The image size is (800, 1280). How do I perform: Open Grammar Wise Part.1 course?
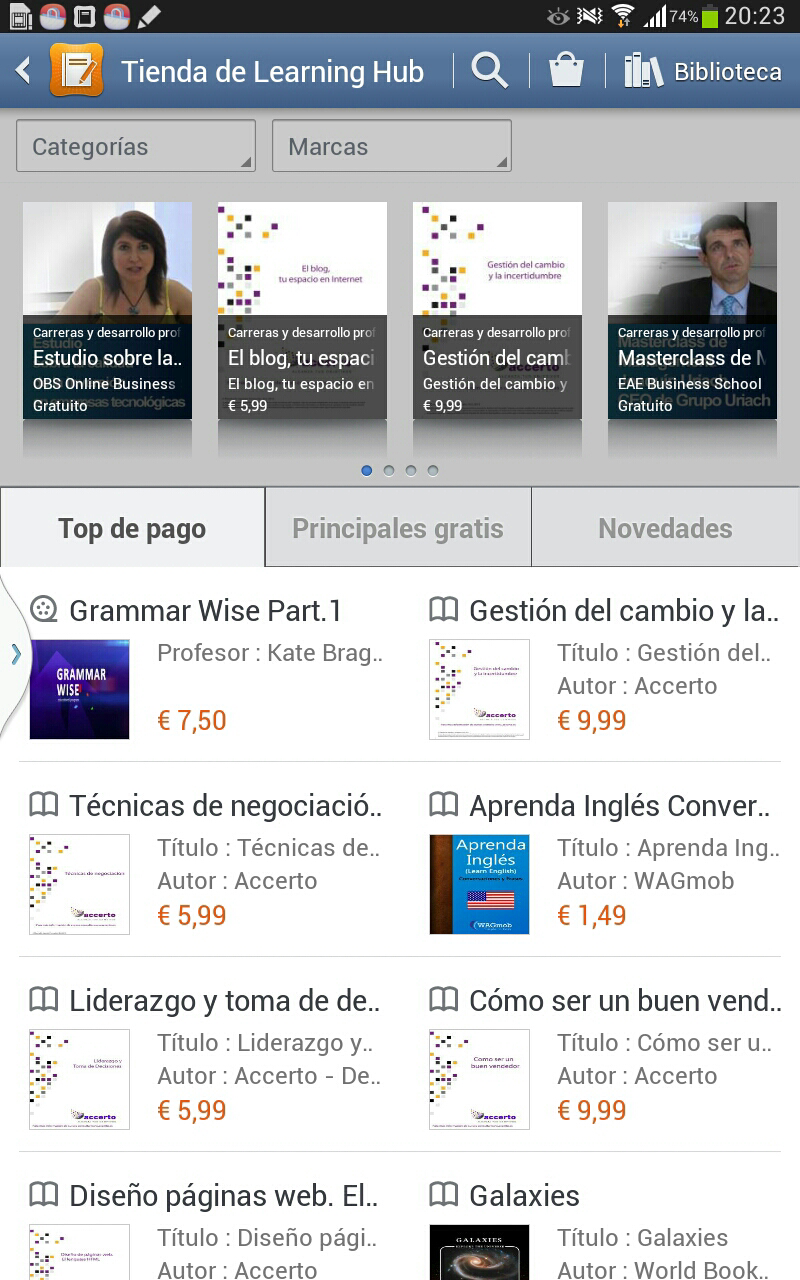coord(206,665)
